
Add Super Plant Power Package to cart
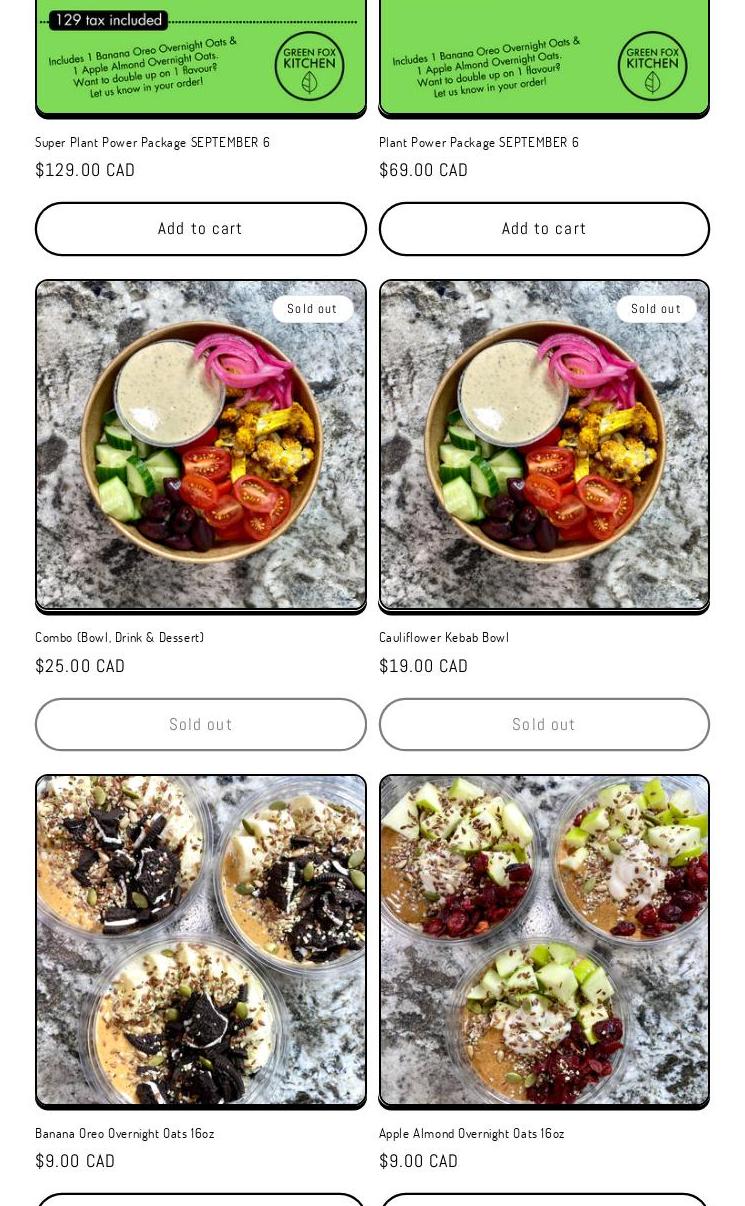tap(200, 229)
